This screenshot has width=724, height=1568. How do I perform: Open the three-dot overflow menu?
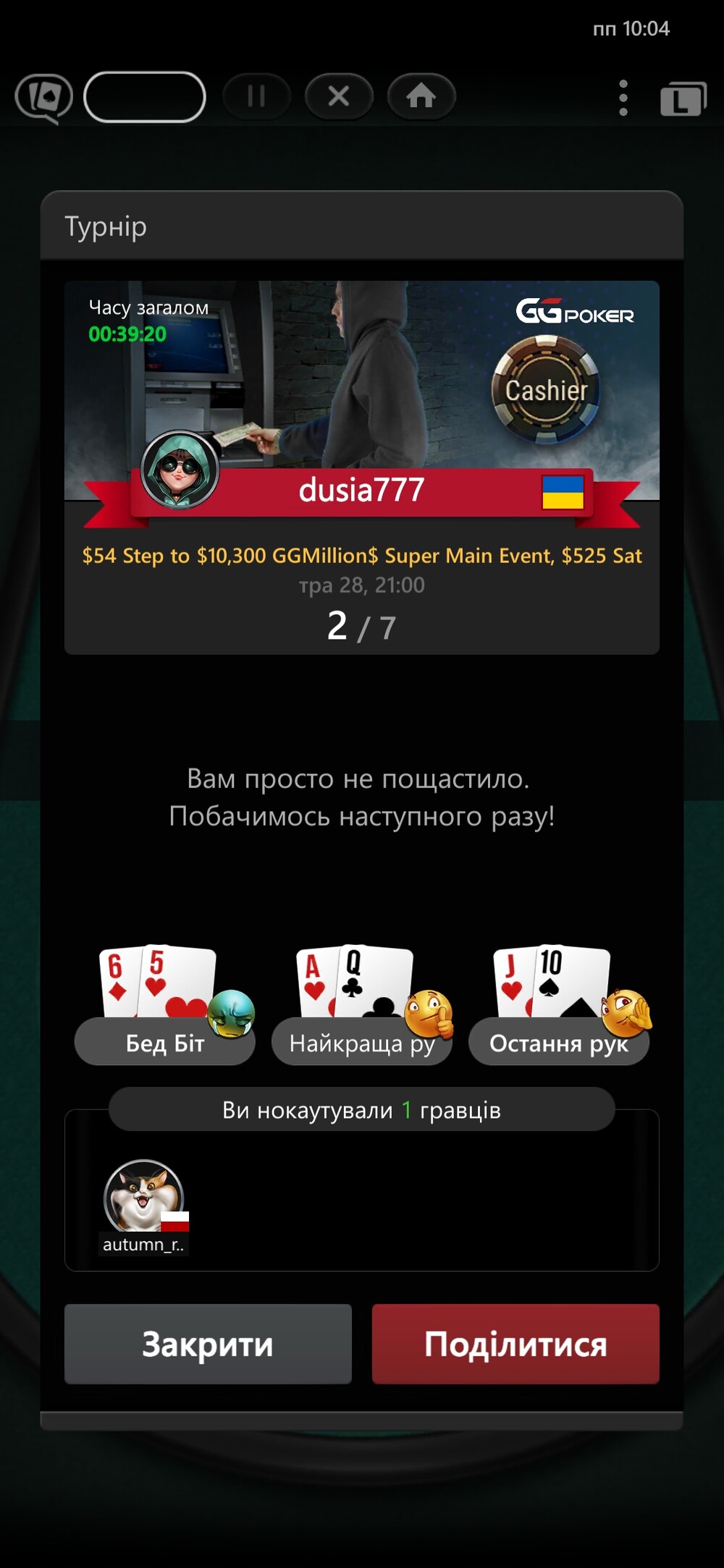pyautogui.click(x=623, y=98)
